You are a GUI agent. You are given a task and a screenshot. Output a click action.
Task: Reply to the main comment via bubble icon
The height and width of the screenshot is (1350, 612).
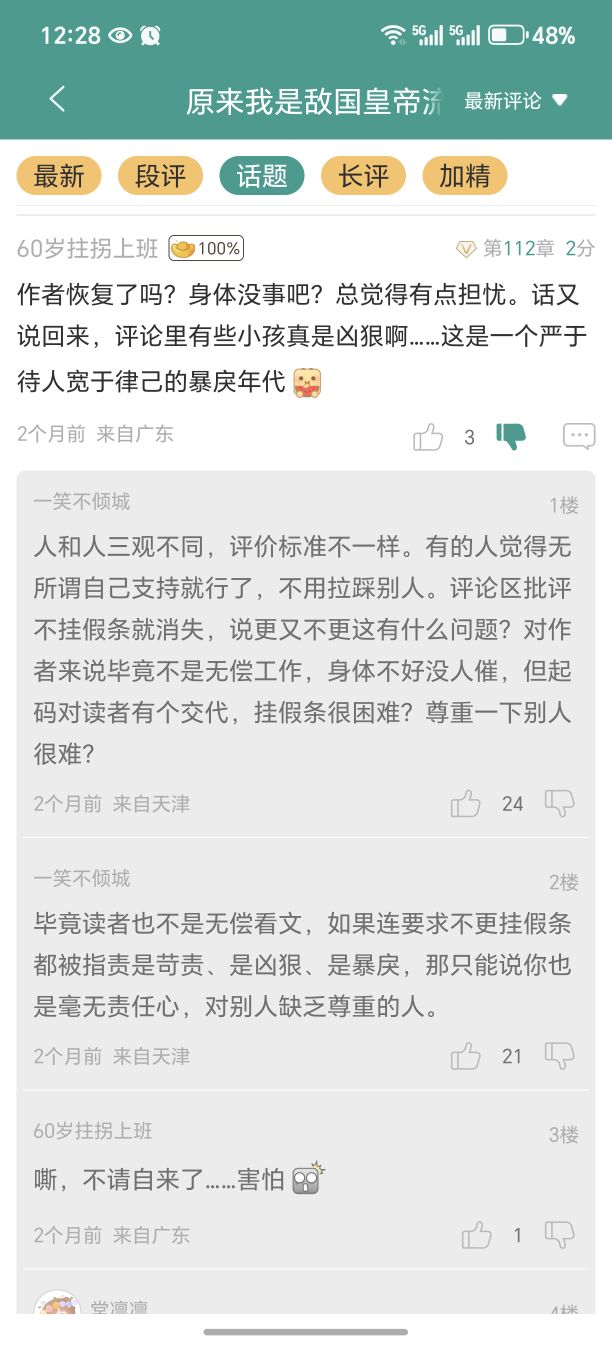click(579, 436)
